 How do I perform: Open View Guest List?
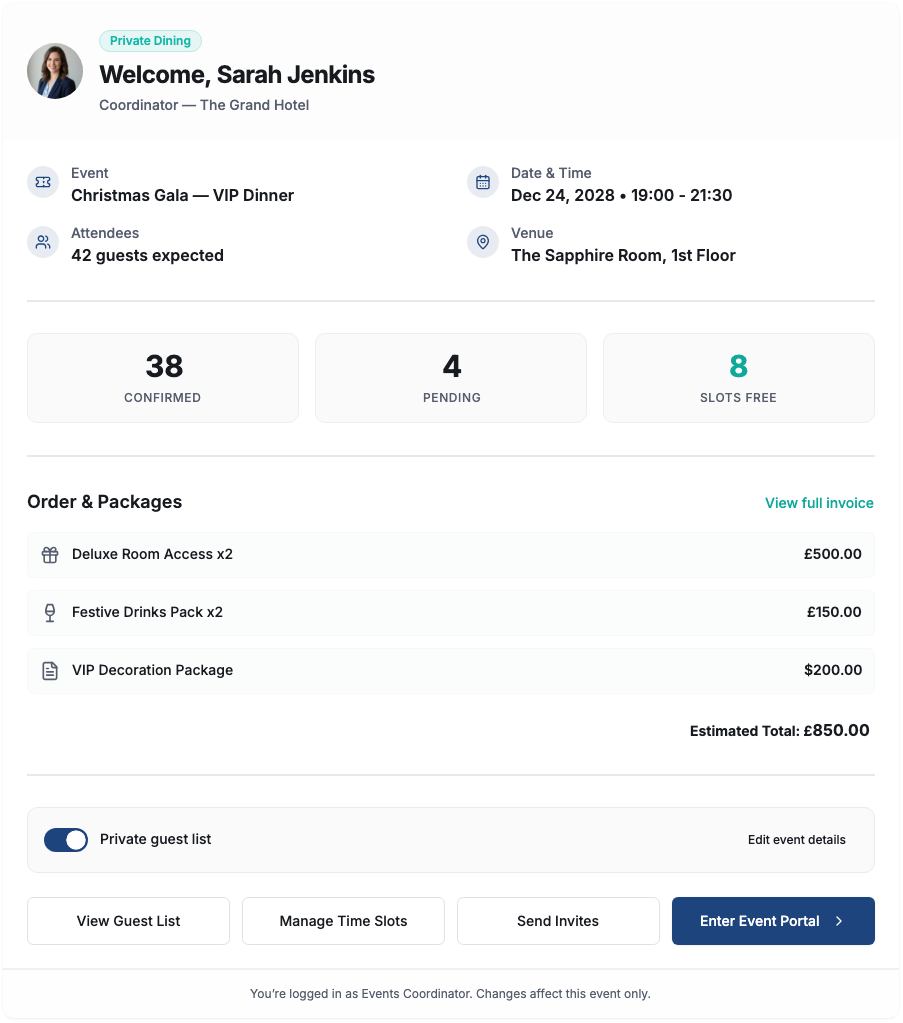coord(129,921)
